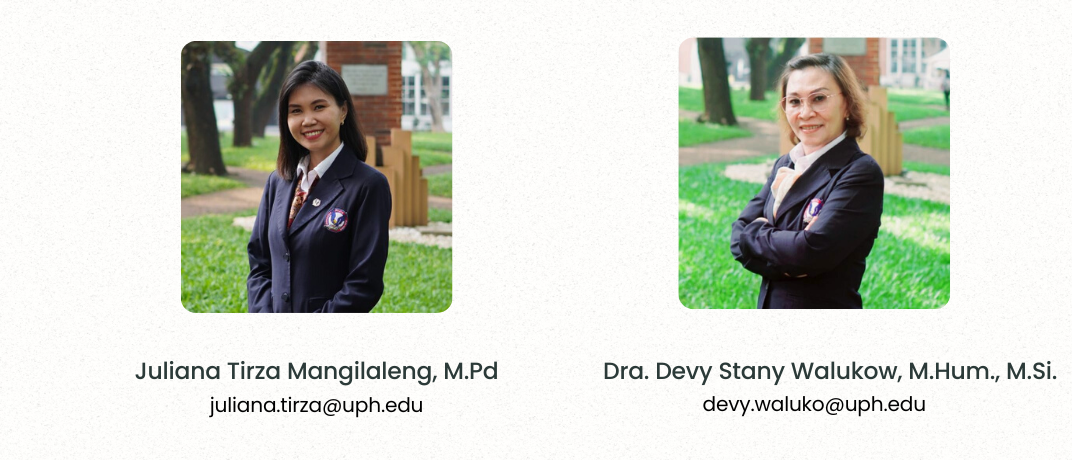Tap the juliana.tirza@uph.edu email address
The image size is (1072, 460).
316,406
